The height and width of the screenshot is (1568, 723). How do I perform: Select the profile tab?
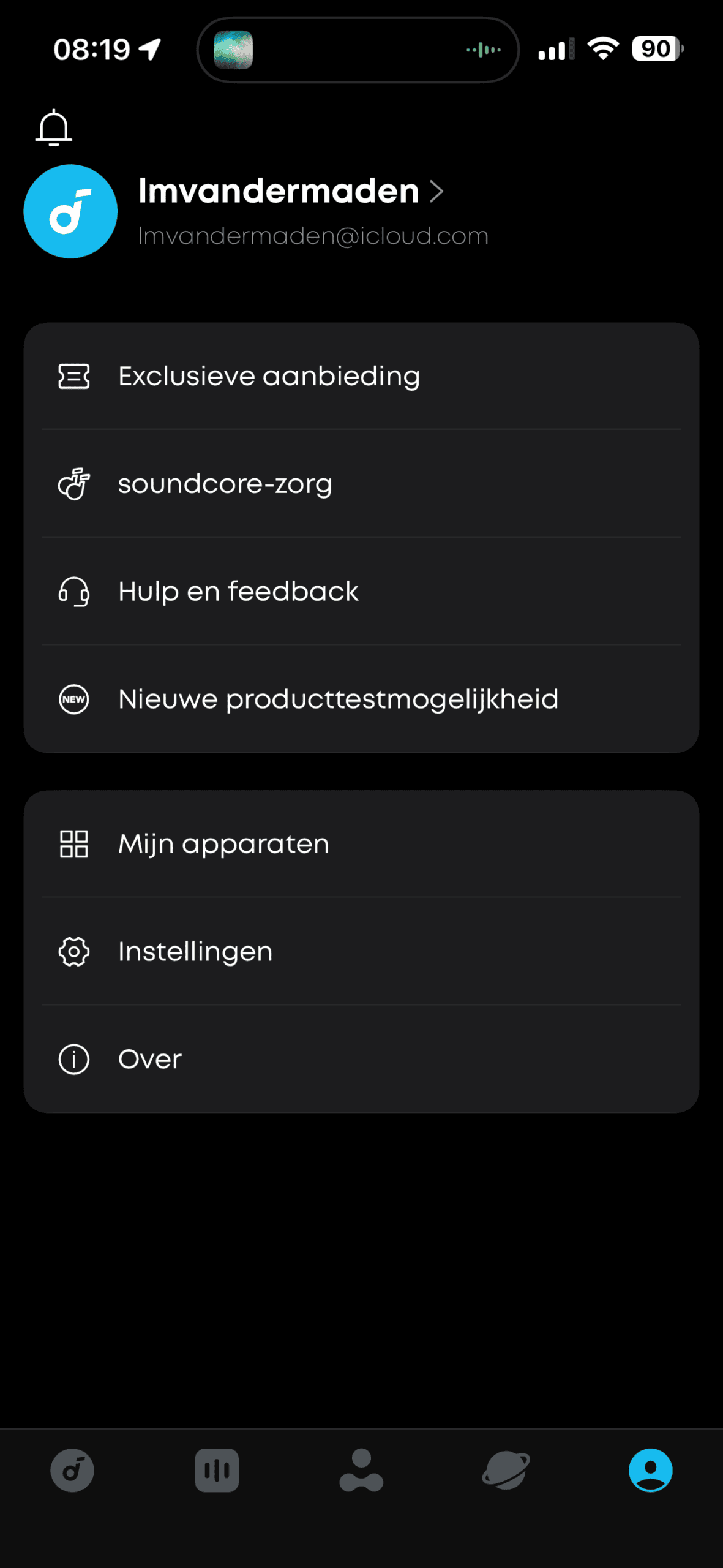pyautogui.click(x=650, y=1470)
